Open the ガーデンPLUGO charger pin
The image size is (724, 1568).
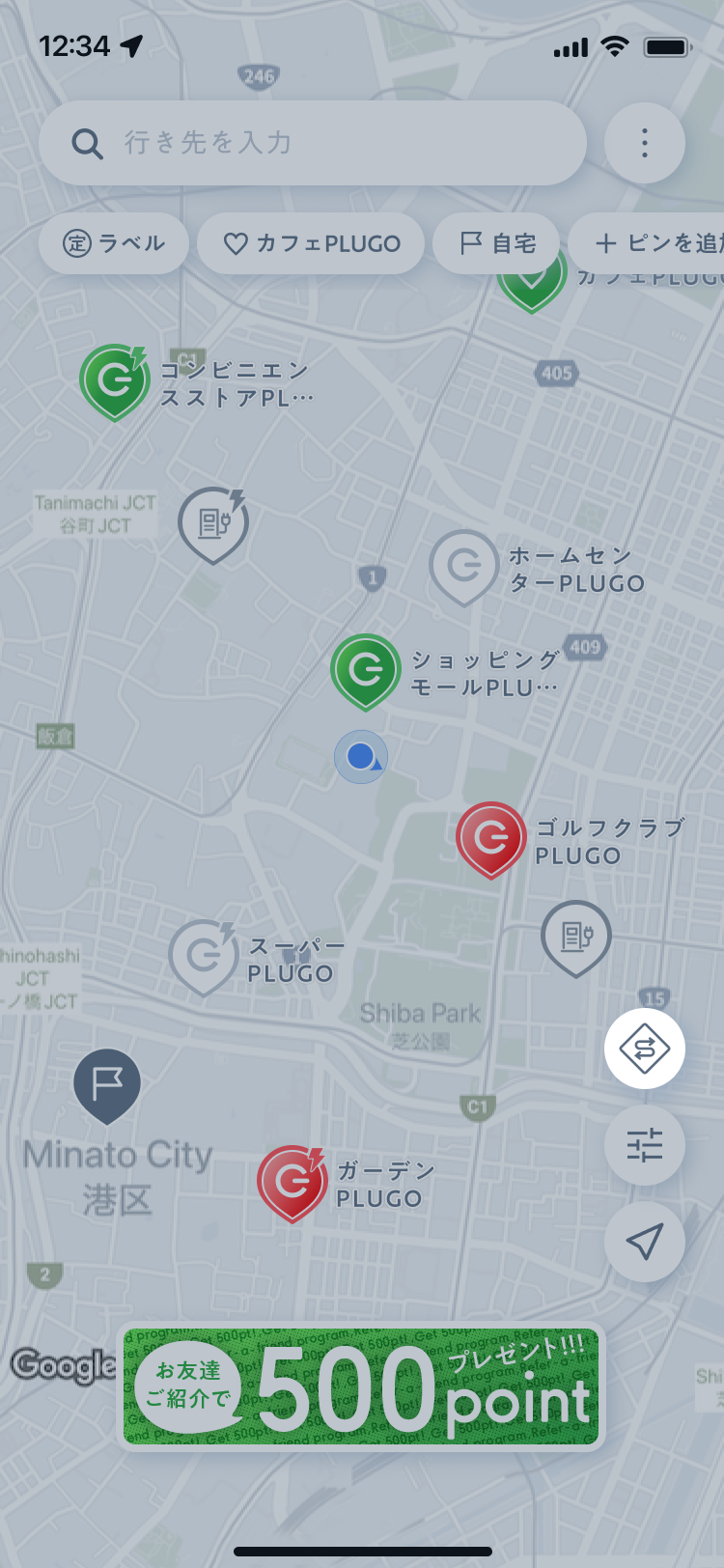click(292, 1181)
